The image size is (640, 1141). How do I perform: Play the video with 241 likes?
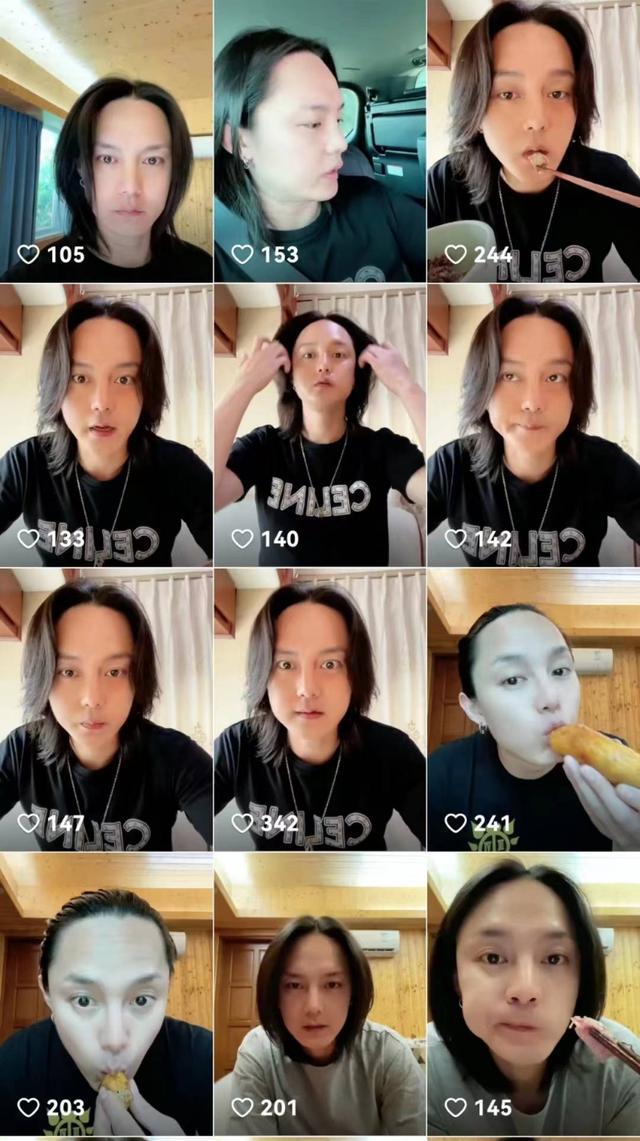point(534,710)
